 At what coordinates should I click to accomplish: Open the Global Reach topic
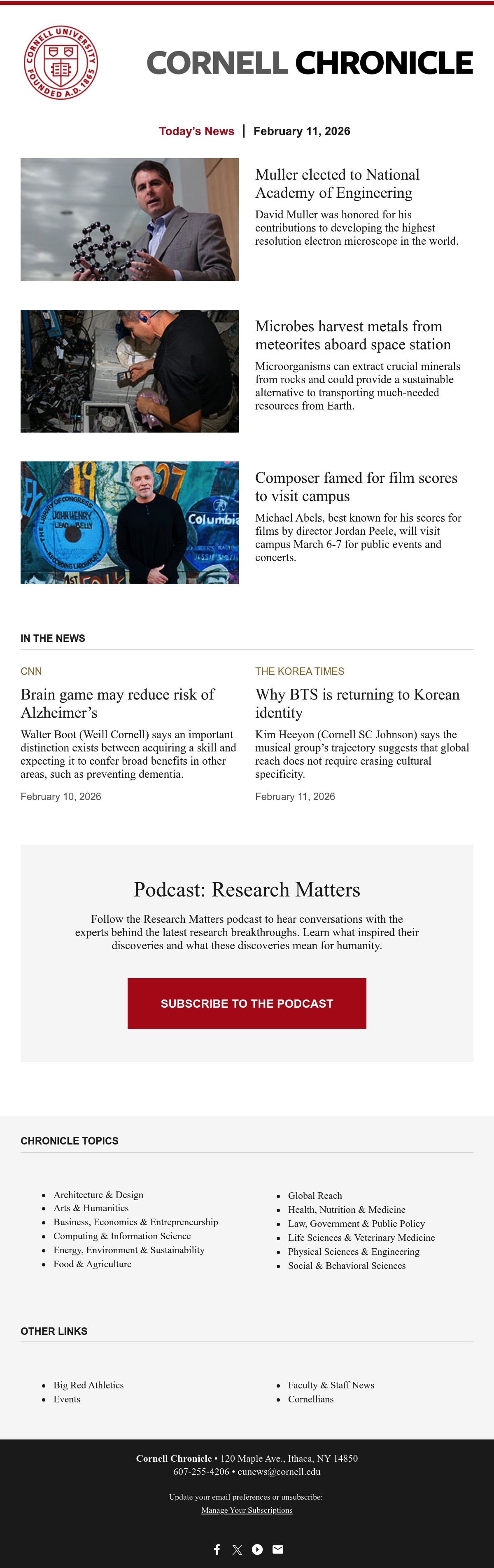point(315,1196)
